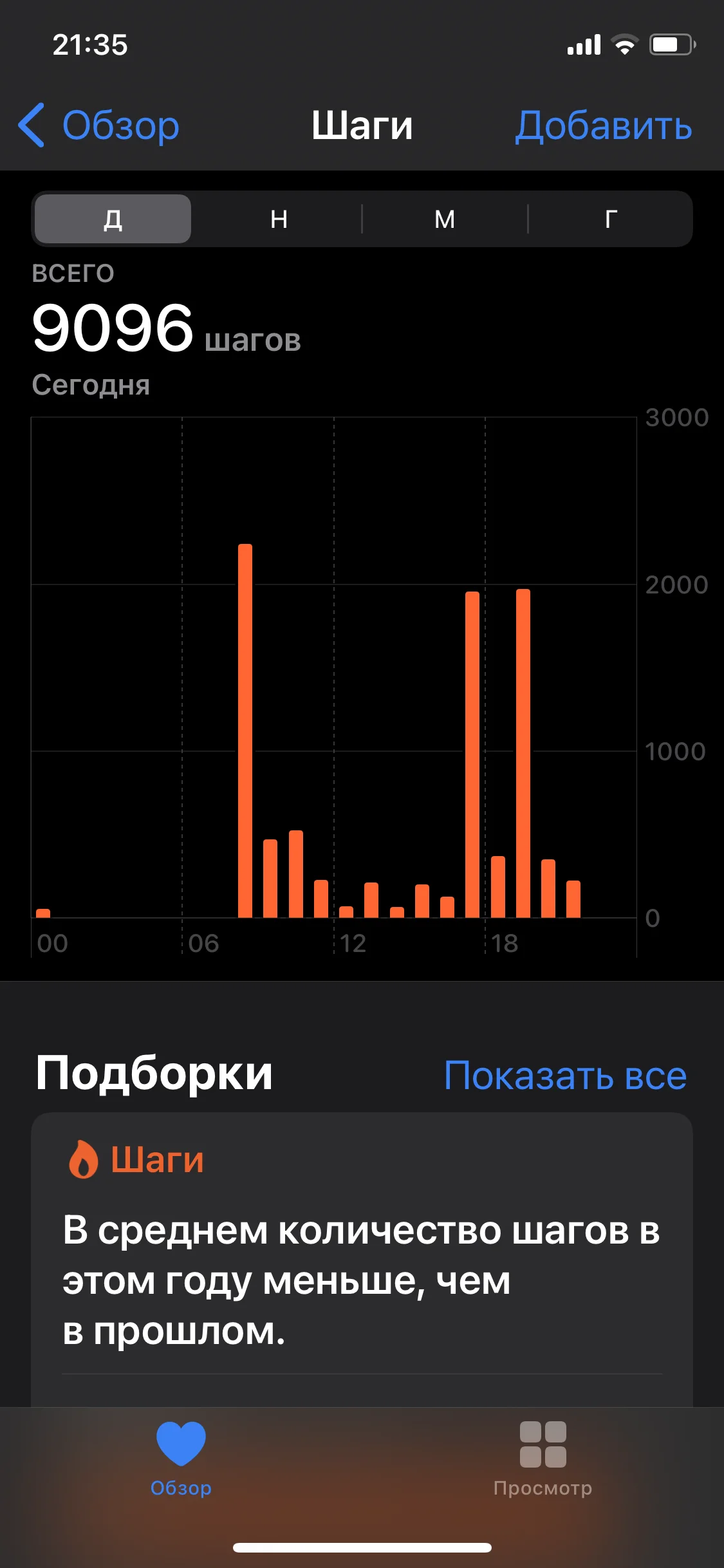Tap the Добавить button
This screenshot has width=724, height=1568.
(x=604, y=126)
